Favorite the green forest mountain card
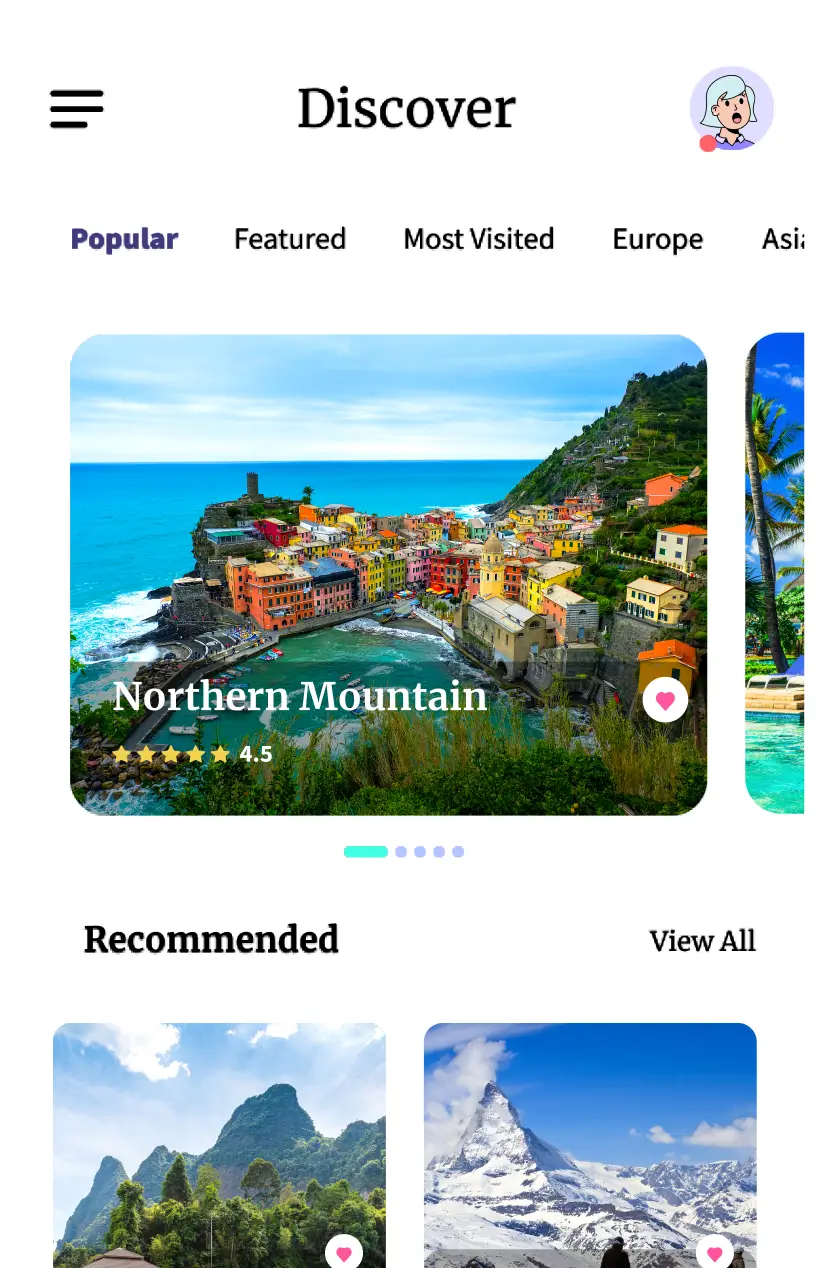The height and width of the screenshot is (1268, 817). click(344, 1253)
